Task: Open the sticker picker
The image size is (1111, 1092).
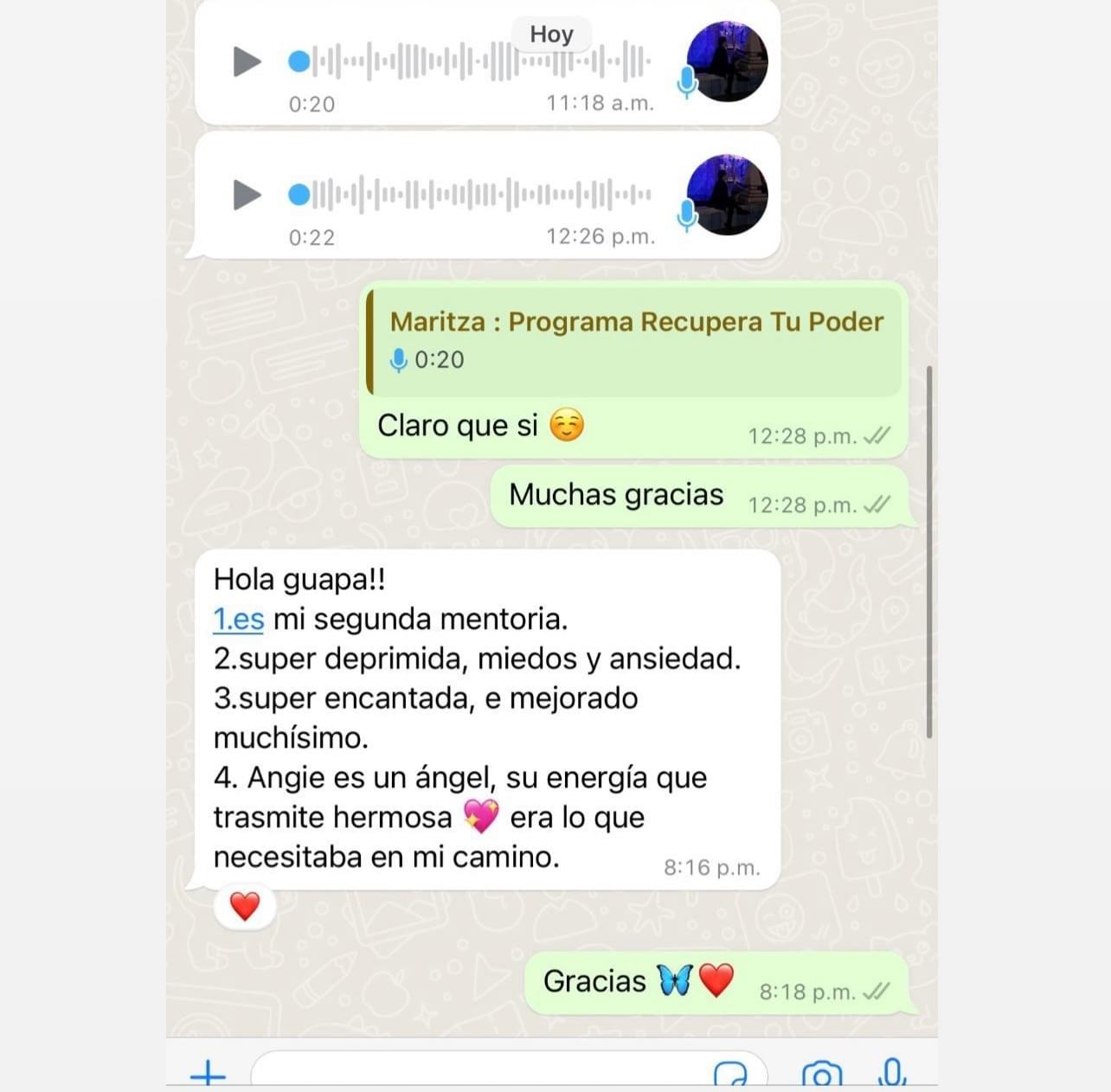Action: tap(730, 1074)
